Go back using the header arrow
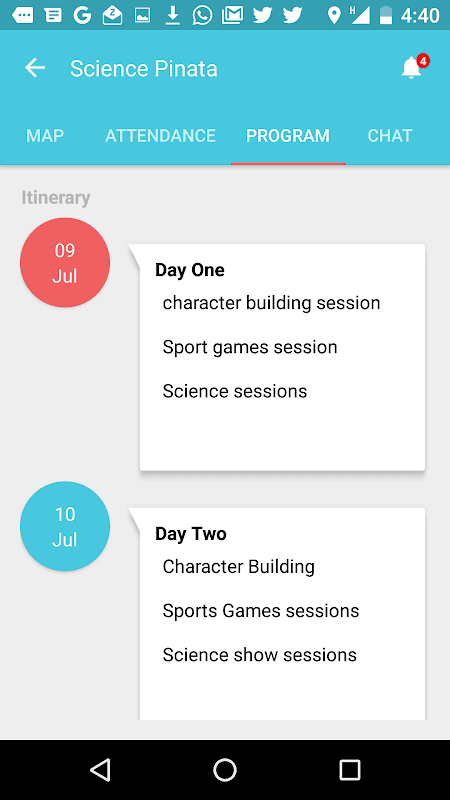The image size is (450, 800). tap(35, 68)
